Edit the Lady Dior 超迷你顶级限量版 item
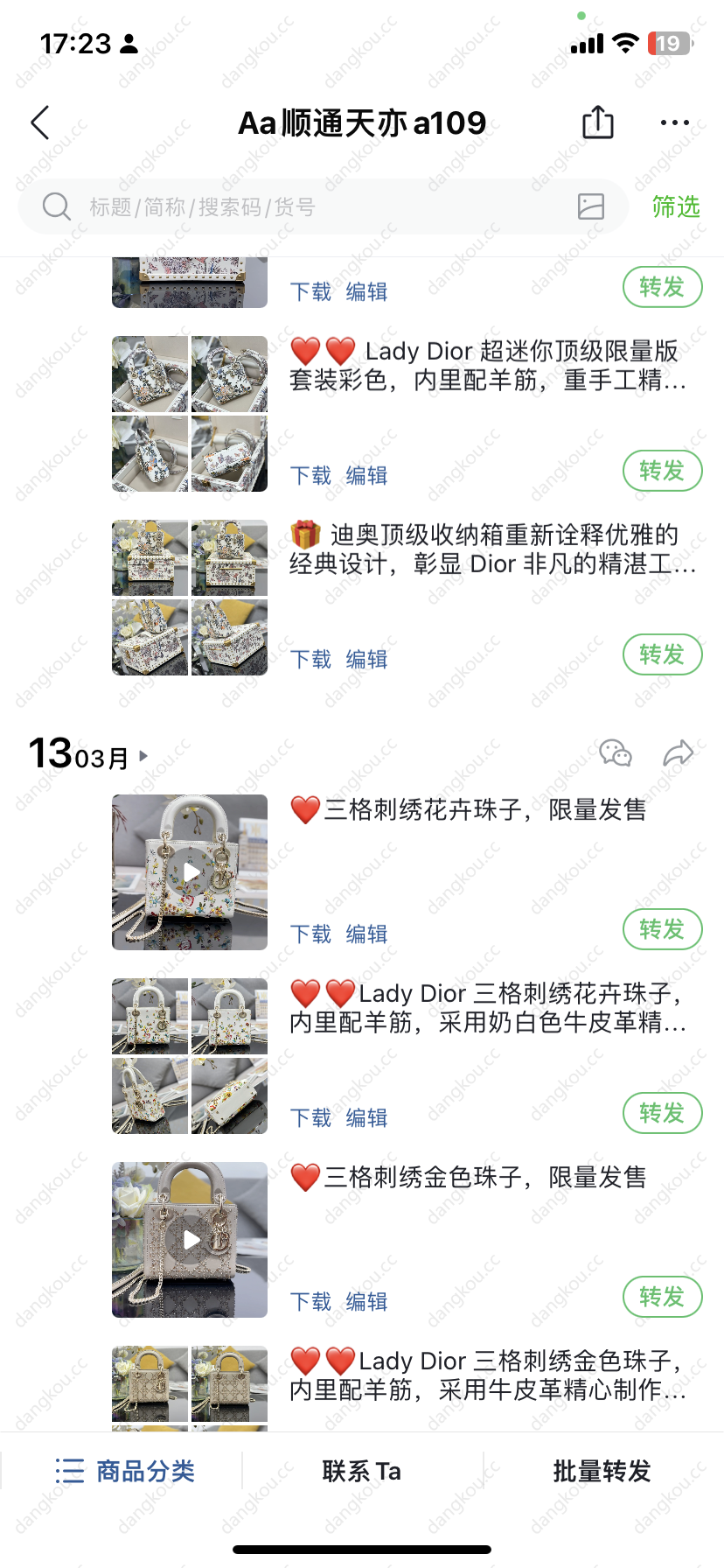Image resolution: width=724 pixels, height=1568 pixels. (366, 475)
